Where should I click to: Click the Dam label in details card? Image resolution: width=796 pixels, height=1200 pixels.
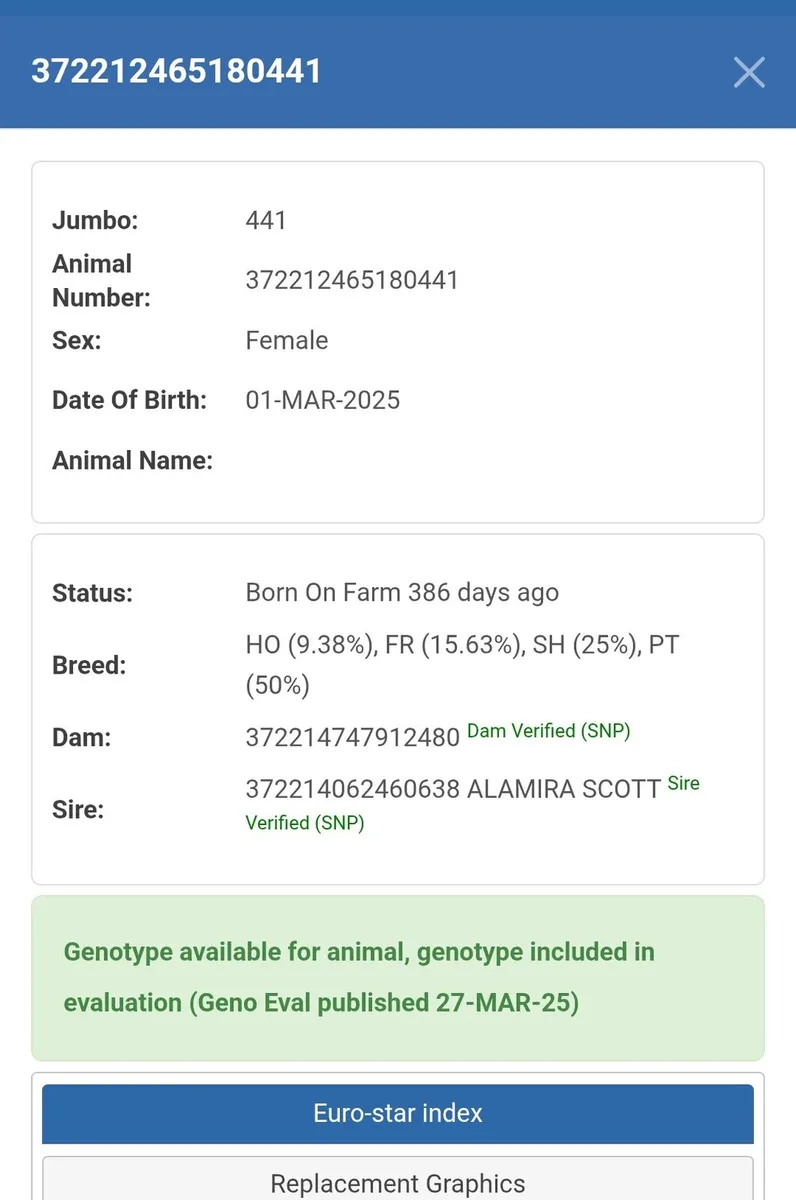pyautogui.click(x=78, y=737)
